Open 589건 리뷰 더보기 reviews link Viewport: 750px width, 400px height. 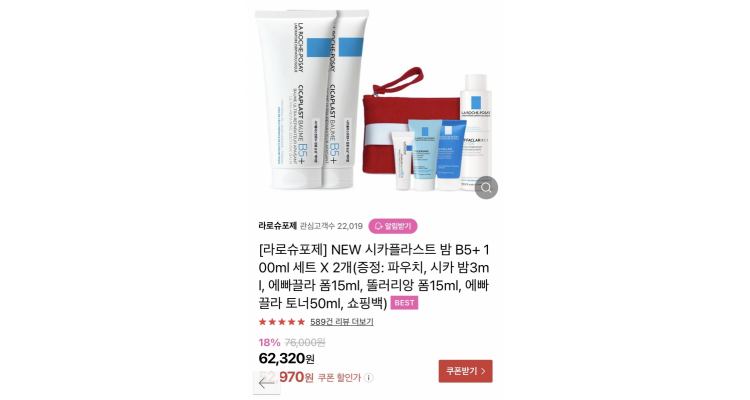pyautogui.click(x=342, y=322)
